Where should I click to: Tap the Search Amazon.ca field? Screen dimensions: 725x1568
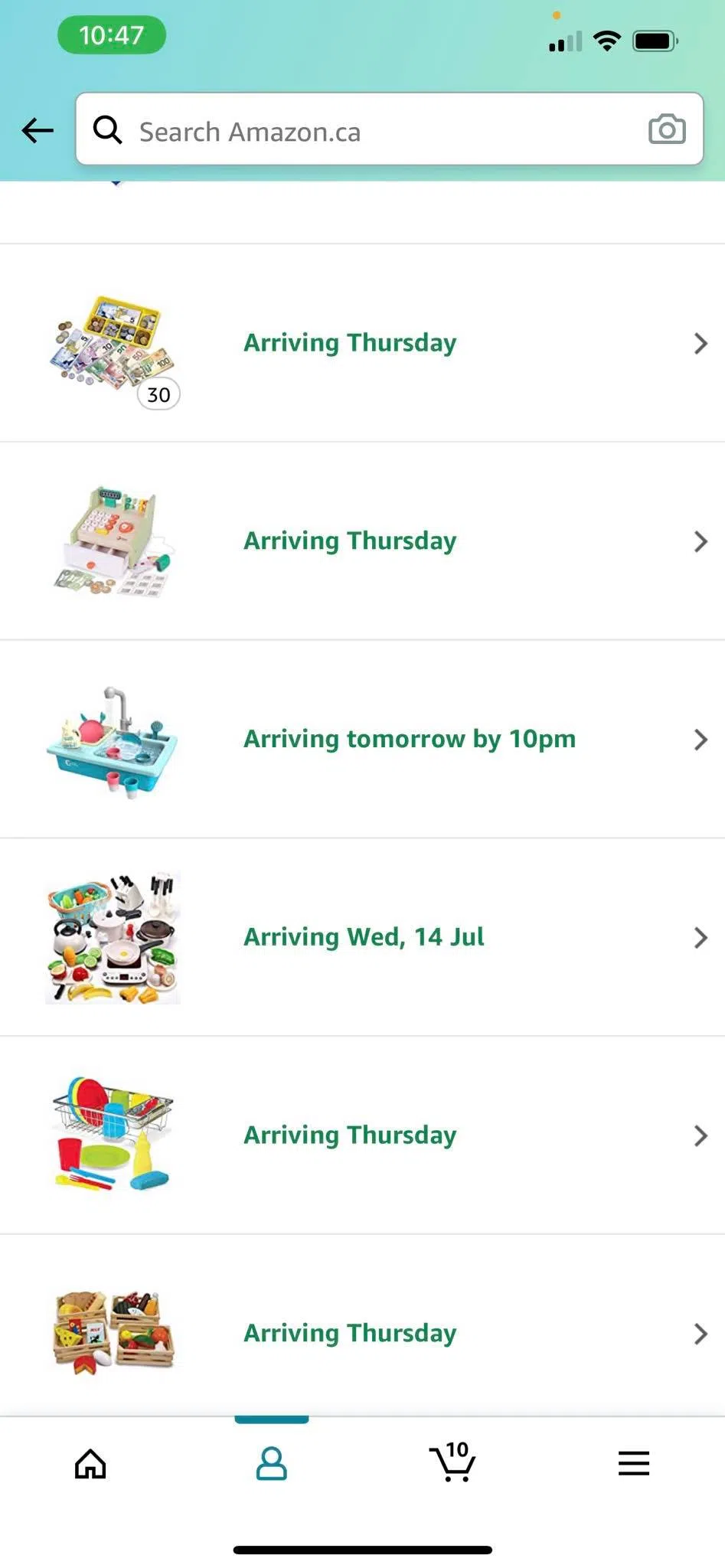point(389,129)
